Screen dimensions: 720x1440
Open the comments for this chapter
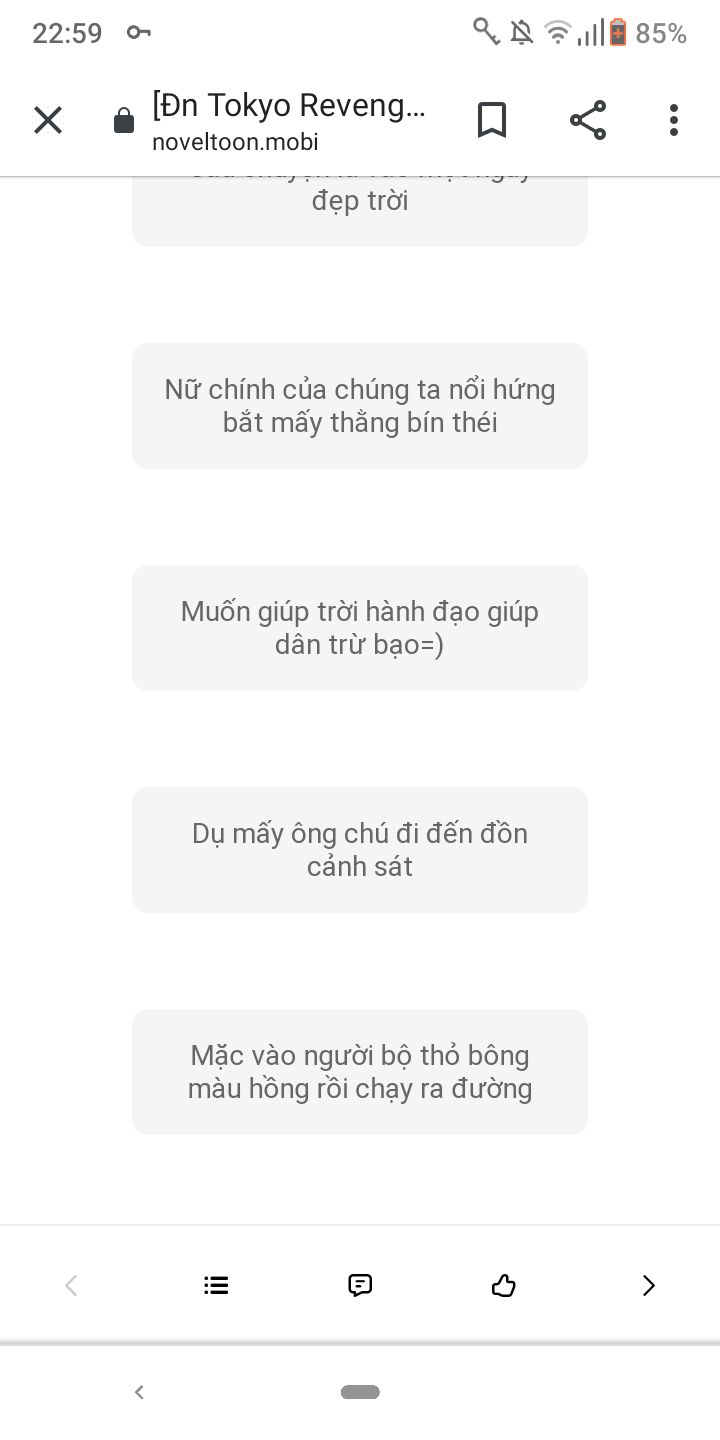pyautogui.click(x=360, y=1285)
